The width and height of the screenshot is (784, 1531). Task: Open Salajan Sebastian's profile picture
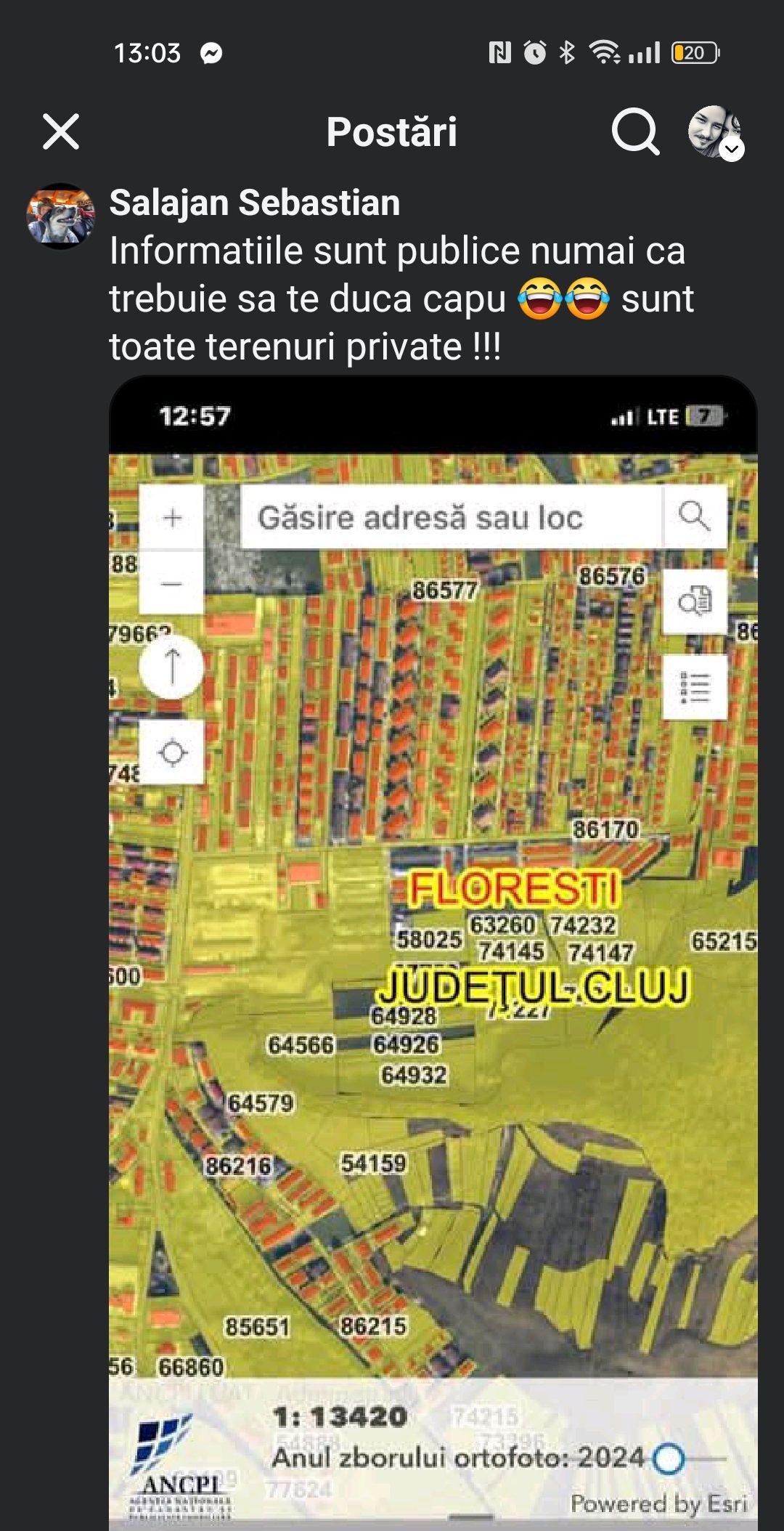click(60, 216)
